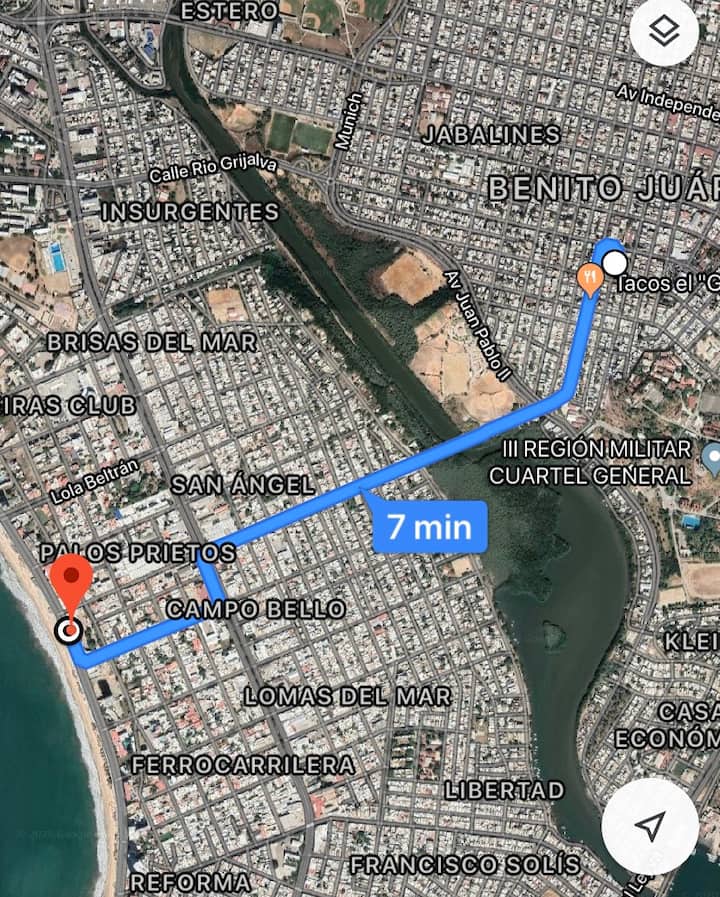Select the INSURGENTES neighborhood label
The width and height of the screenshot is (720, 897).
(x=189, y=212)
